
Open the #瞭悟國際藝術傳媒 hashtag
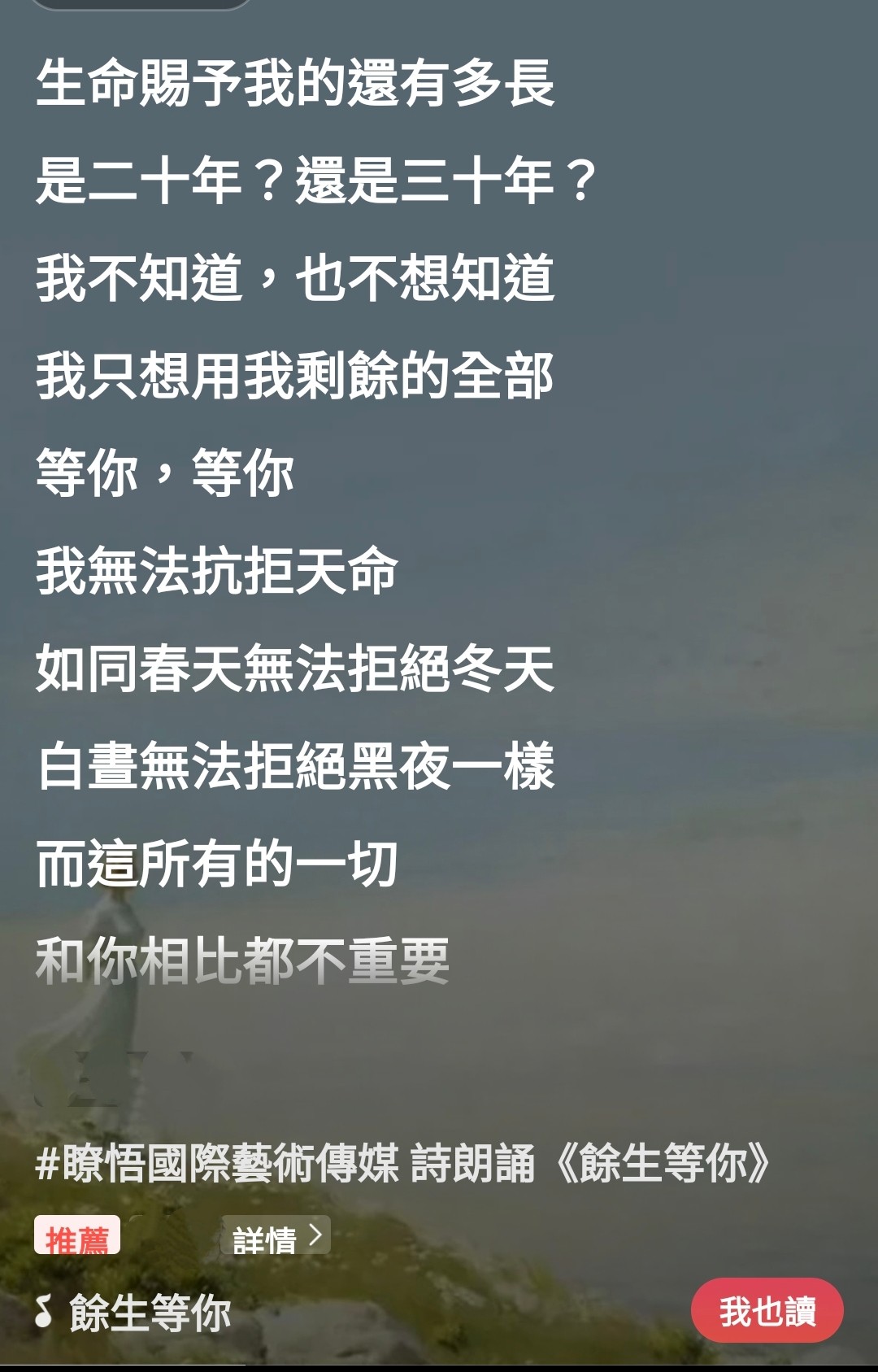pos(217,1163)
